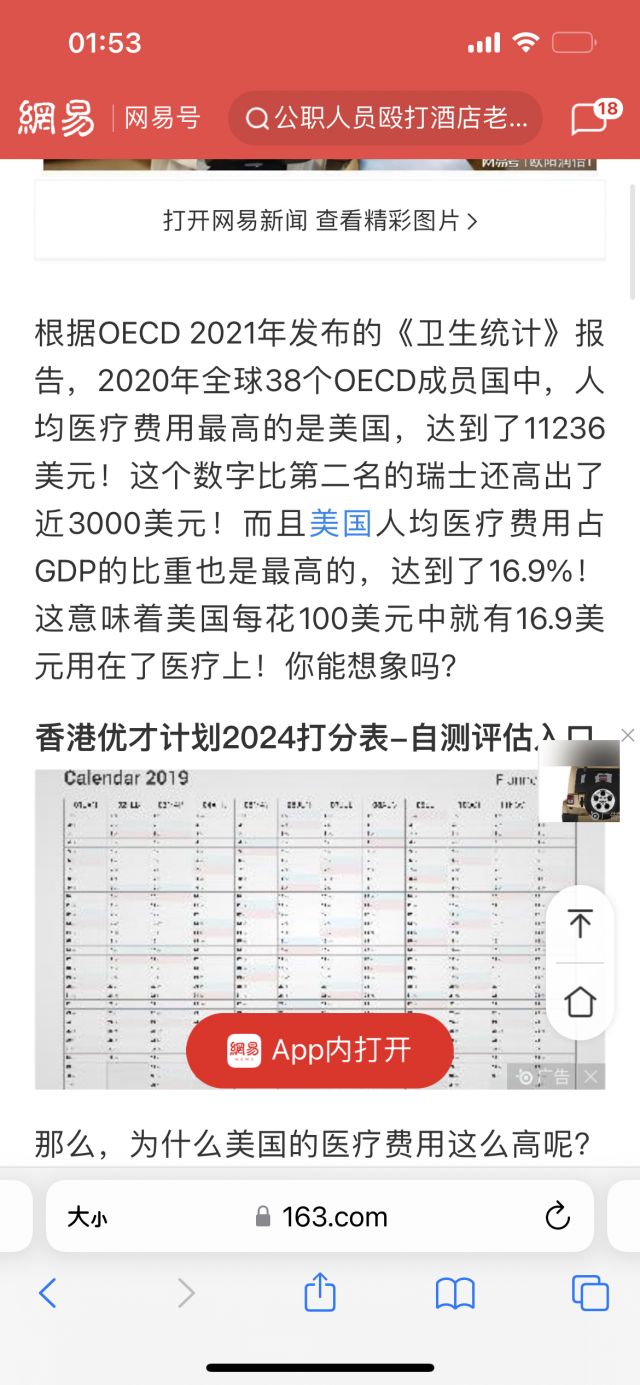Viewport: 640px width, 1385px height.
Task: Open the comments bubble showing 18
Action: pyautogui.click(x=590, y=118)
